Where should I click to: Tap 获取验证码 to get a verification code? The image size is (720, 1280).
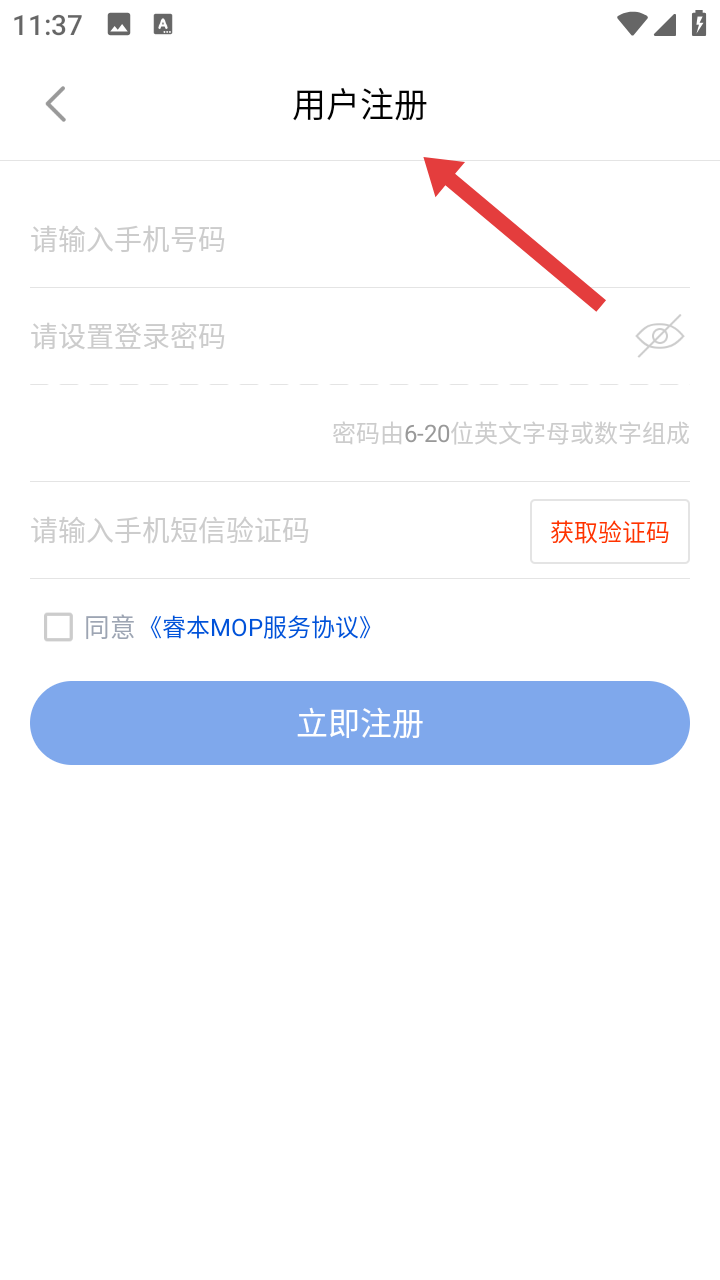point(610,532)
